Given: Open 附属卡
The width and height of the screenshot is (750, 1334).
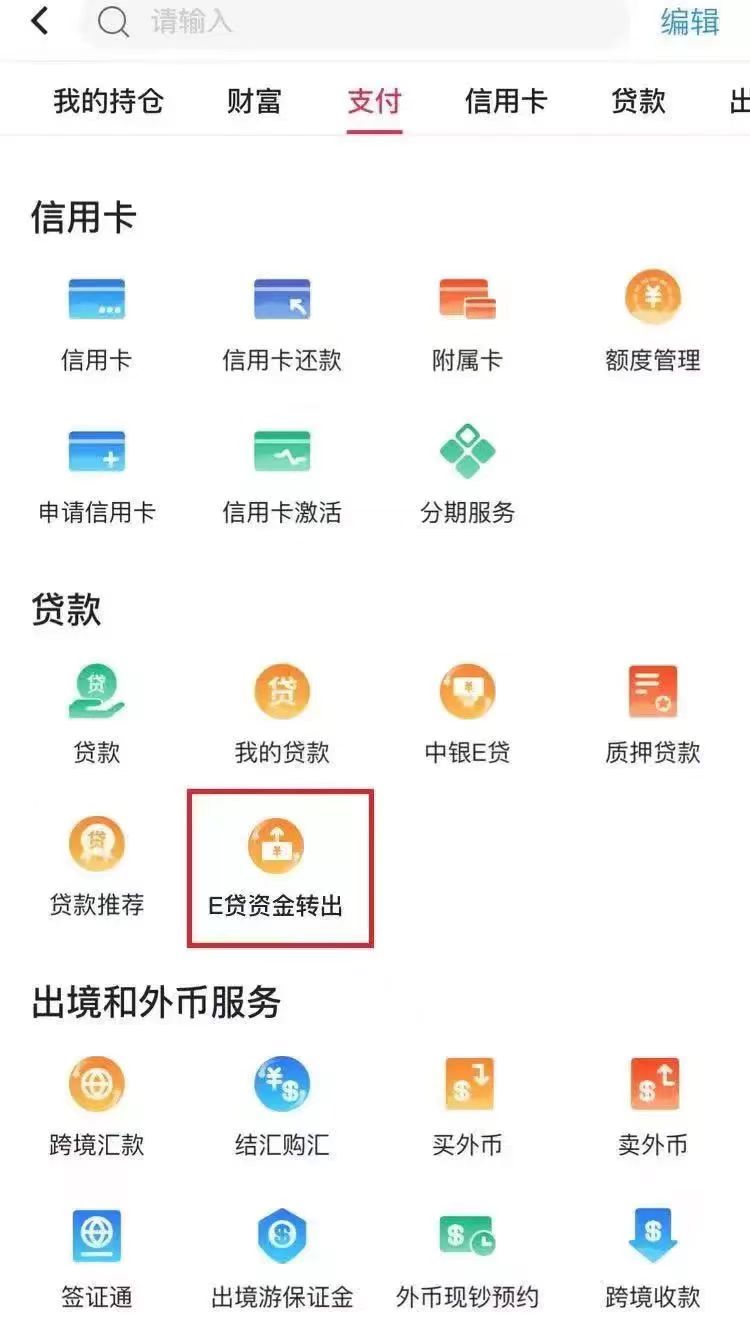Looking at the screenshot, I should [467, 322].
